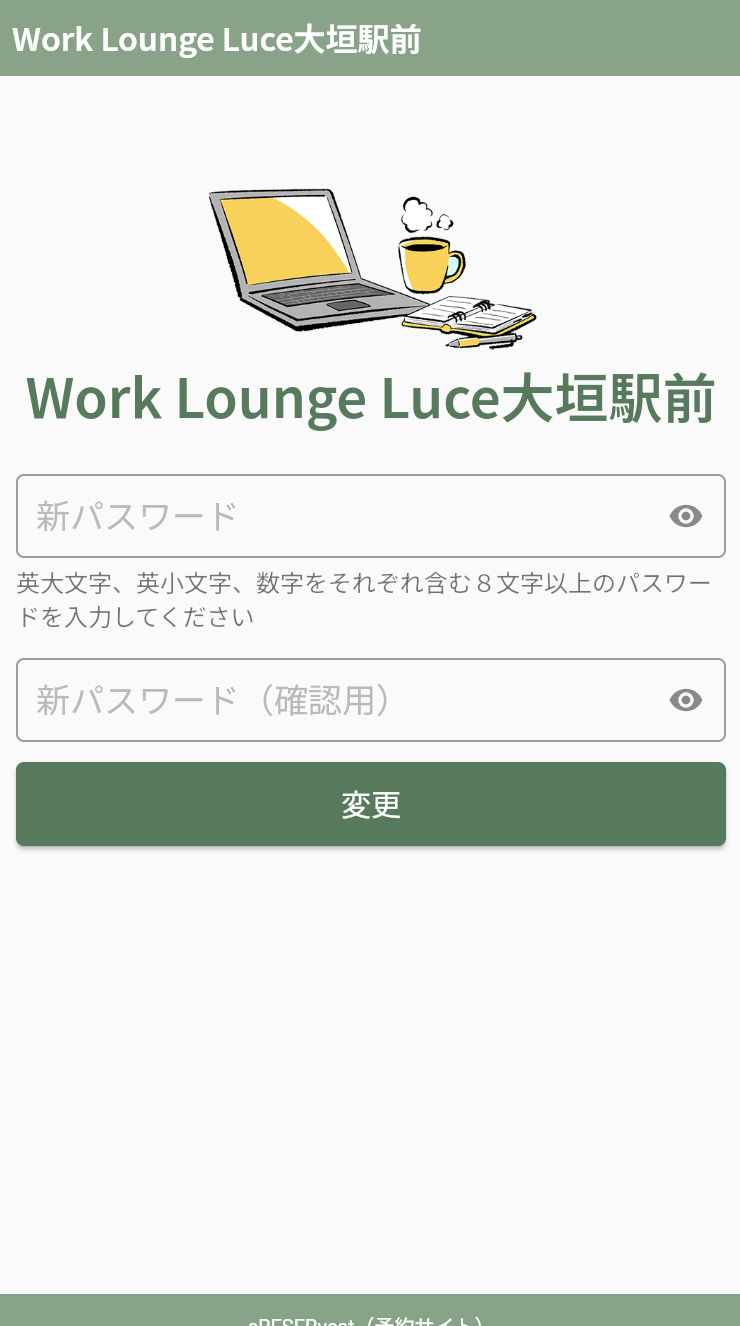Tap the 変更 button
740x1326 pixels.
[x=370, y=804]
